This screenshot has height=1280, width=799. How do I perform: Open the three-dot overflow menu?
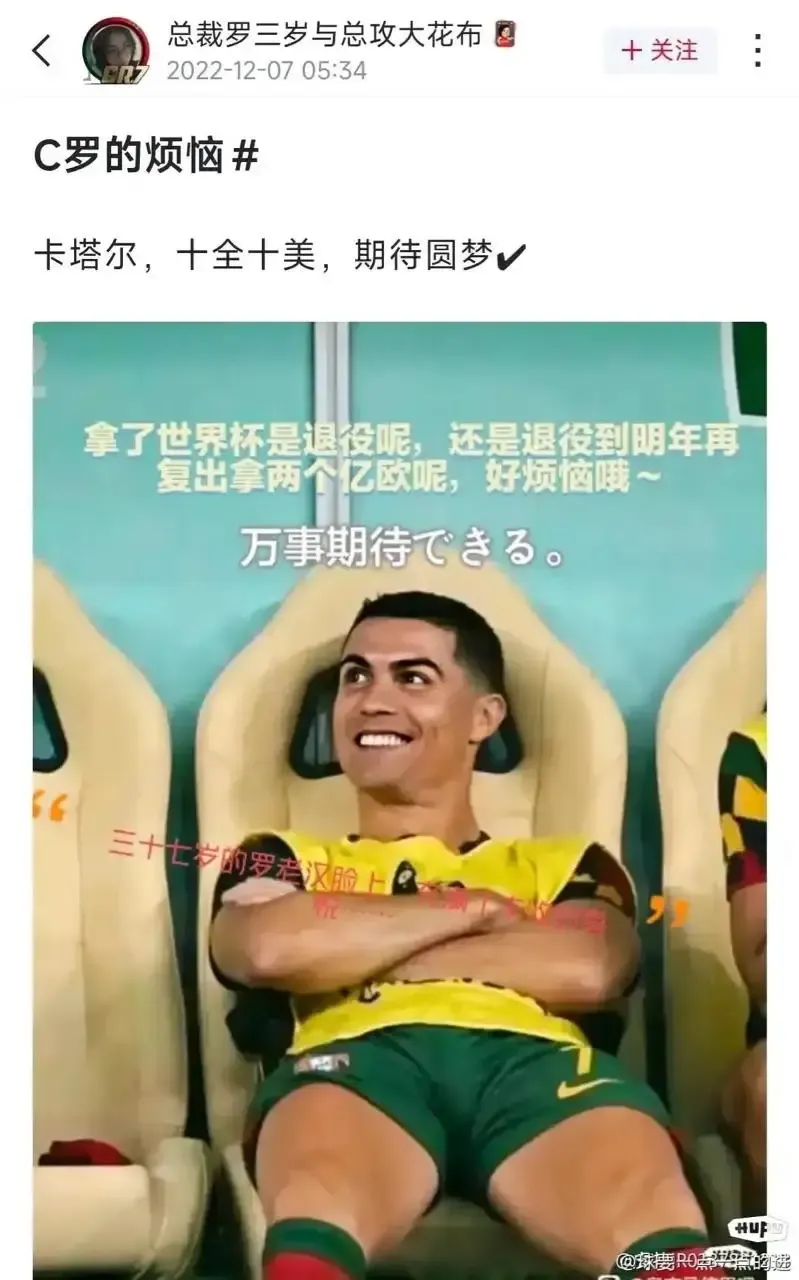point(758,50)
